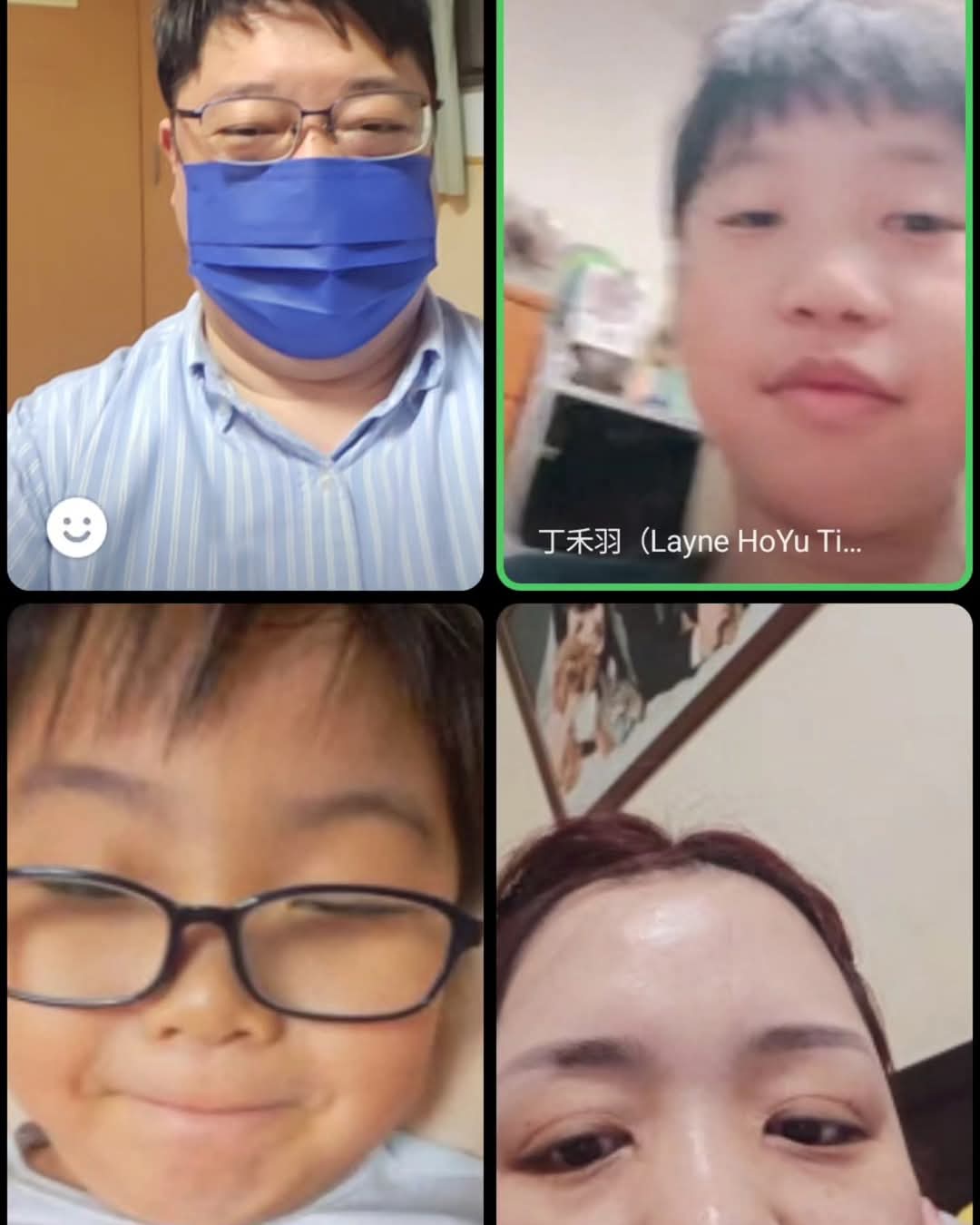Tap the video tile with black-framed glasses close-up
Viewport: 980px width, 1225px height.
(x=245, y=916)
